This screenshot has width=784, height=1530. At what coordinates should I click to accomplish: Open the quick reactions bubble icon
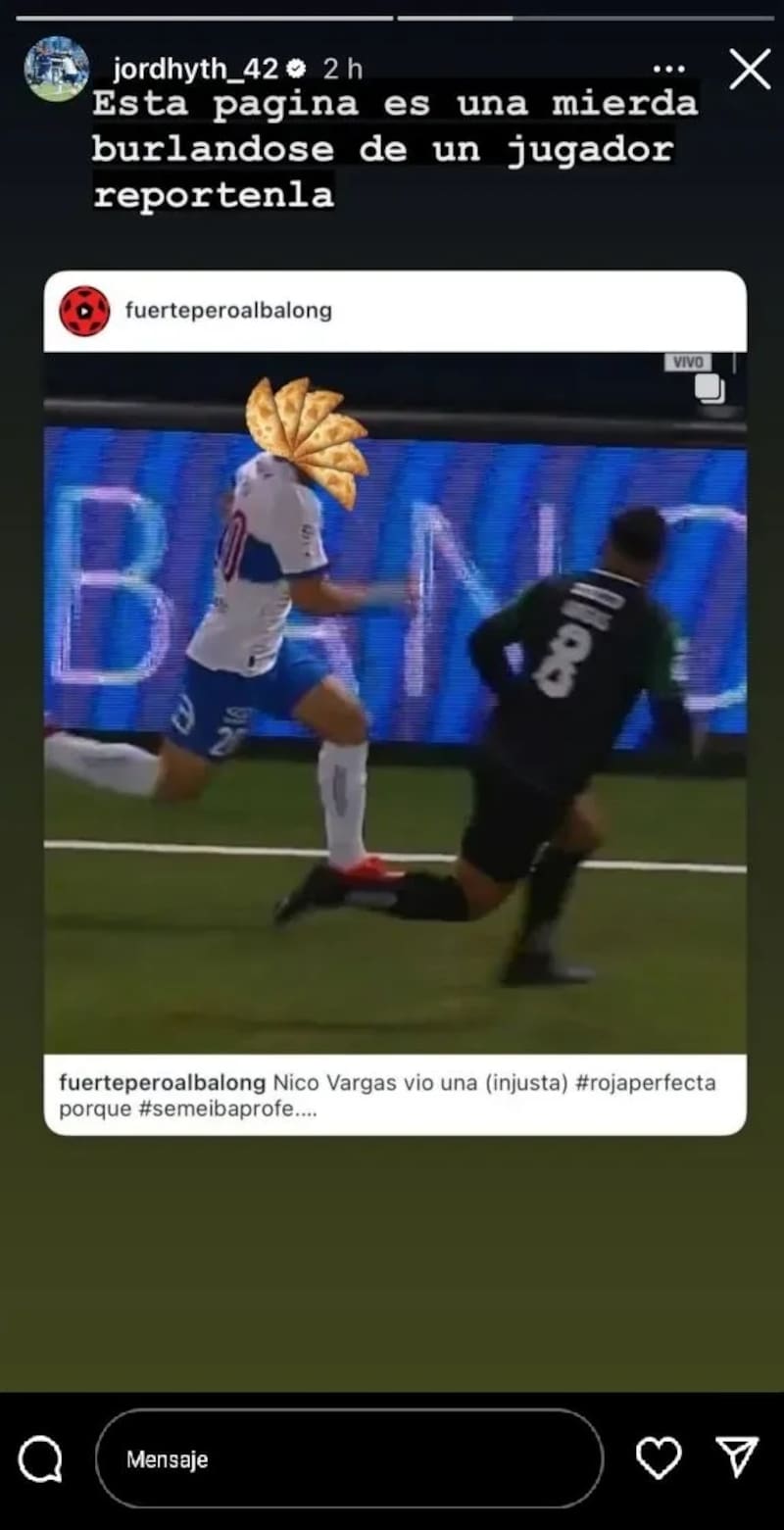40,1459
